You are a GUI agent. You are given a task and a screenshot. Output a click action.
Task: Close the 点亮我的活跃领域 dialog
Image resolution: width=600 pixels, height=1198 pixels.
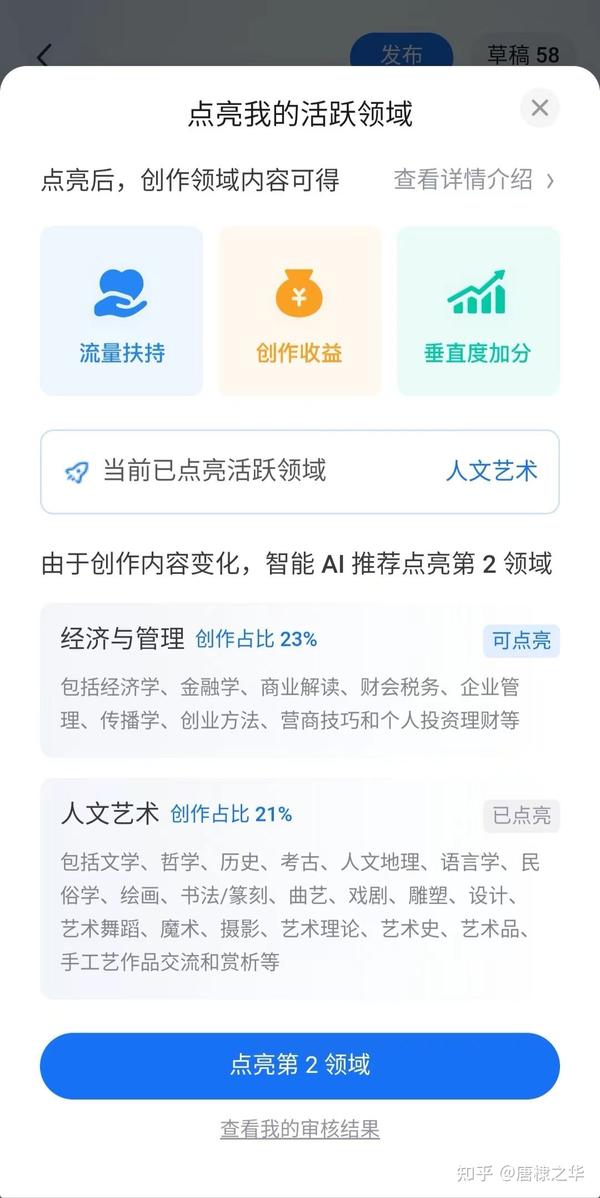(540, 108)
